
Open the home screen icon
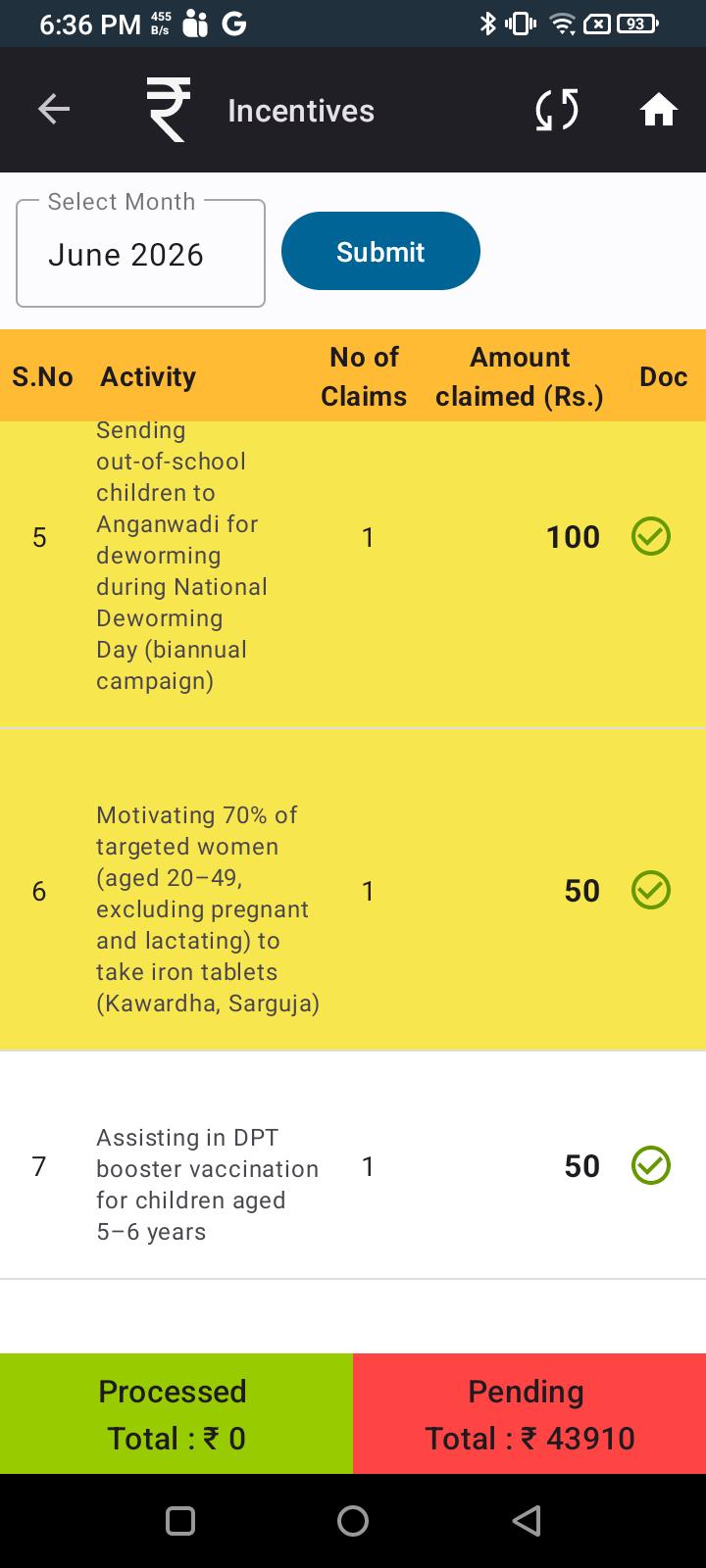click(x=659, y=110)
